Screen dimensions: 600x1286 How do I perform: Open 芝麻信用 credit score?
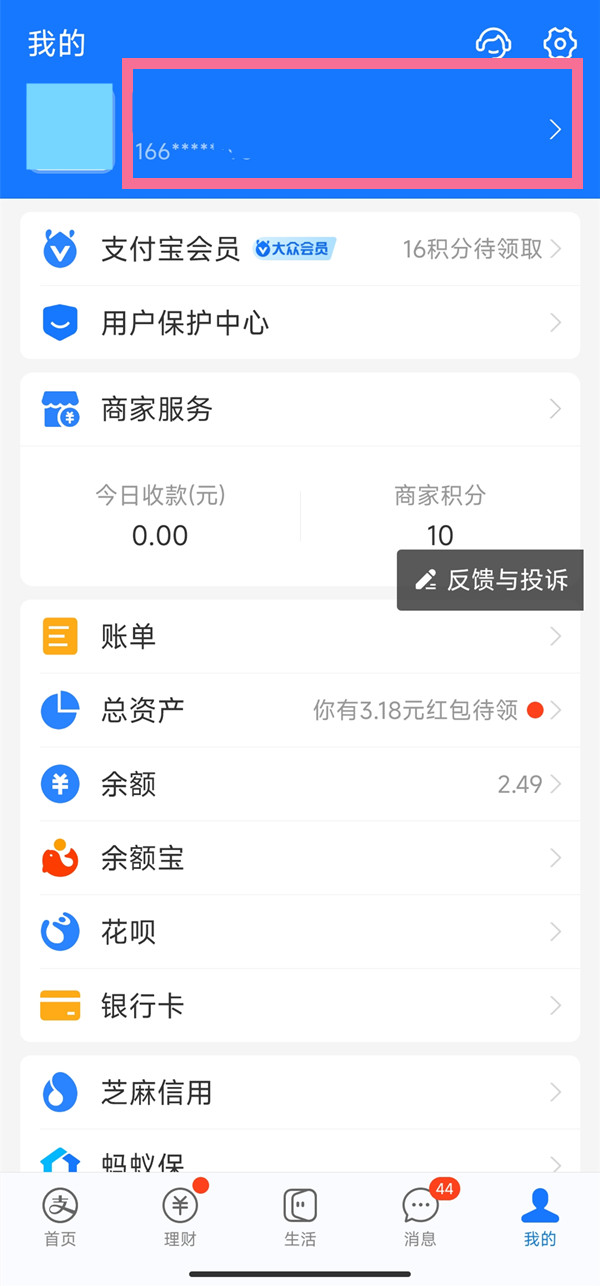click(x=300, y=1092)
